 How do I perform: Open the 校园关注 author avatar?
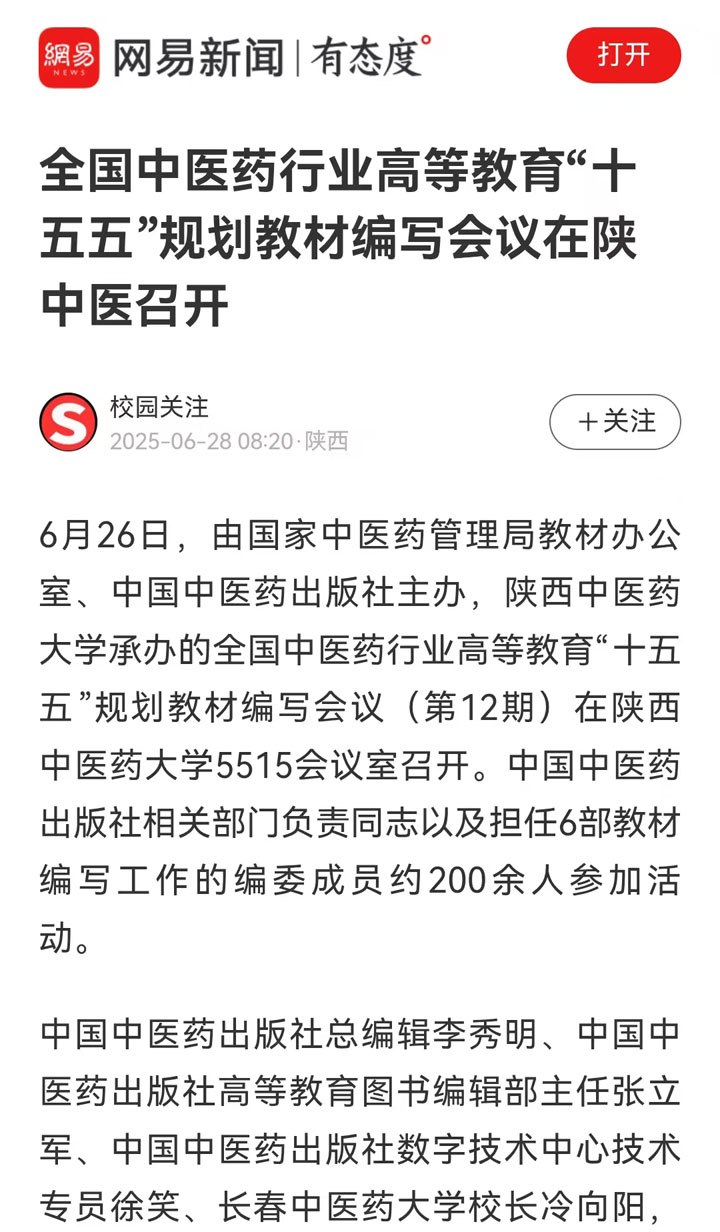[x=68, y=422]
